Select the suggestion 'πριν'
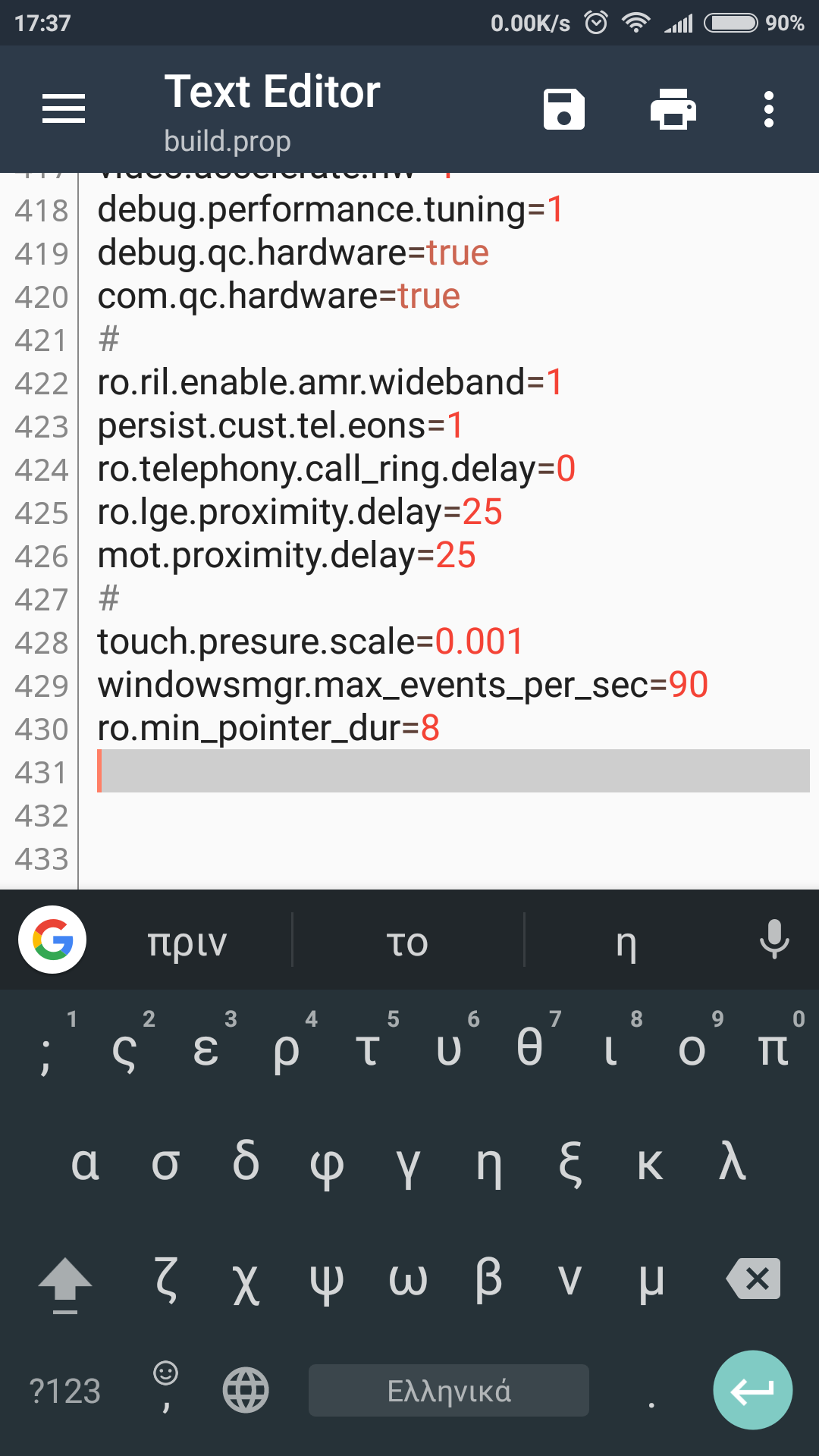Viewport: 819px width, 1456px height. pyautogui.click(x=187, y=943)
